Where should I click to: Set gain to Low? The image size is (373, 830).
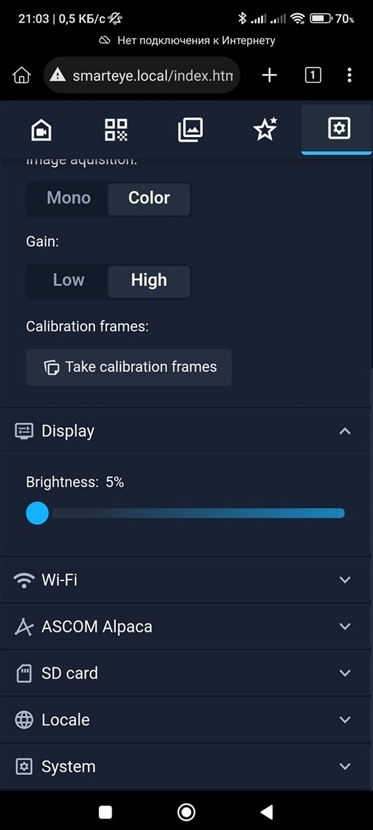click(68, 281)
